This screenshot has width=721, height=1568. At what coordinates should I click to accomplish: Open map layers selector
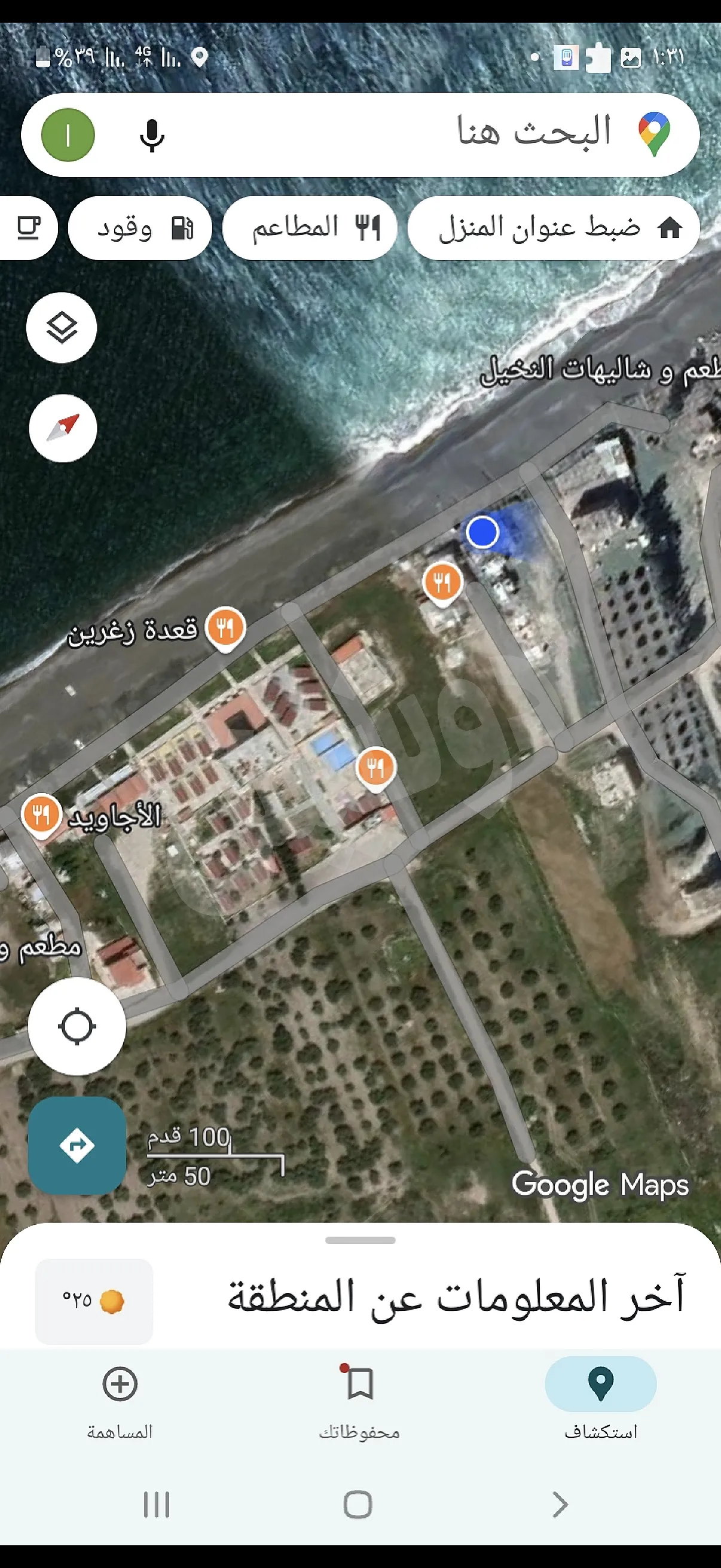point(62,328)
